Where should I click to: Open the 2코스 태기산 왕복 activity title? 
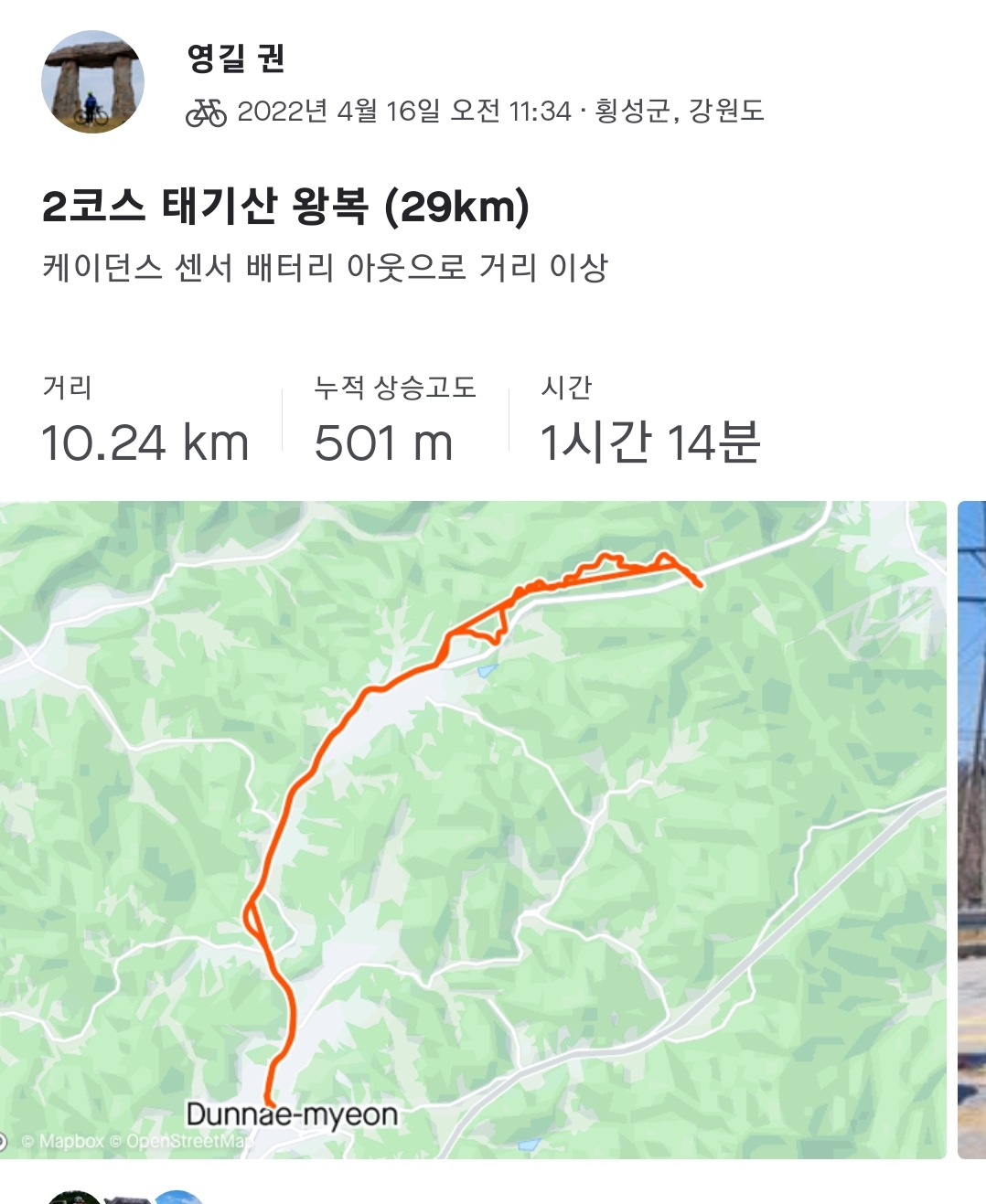click(x=285, y=207)
